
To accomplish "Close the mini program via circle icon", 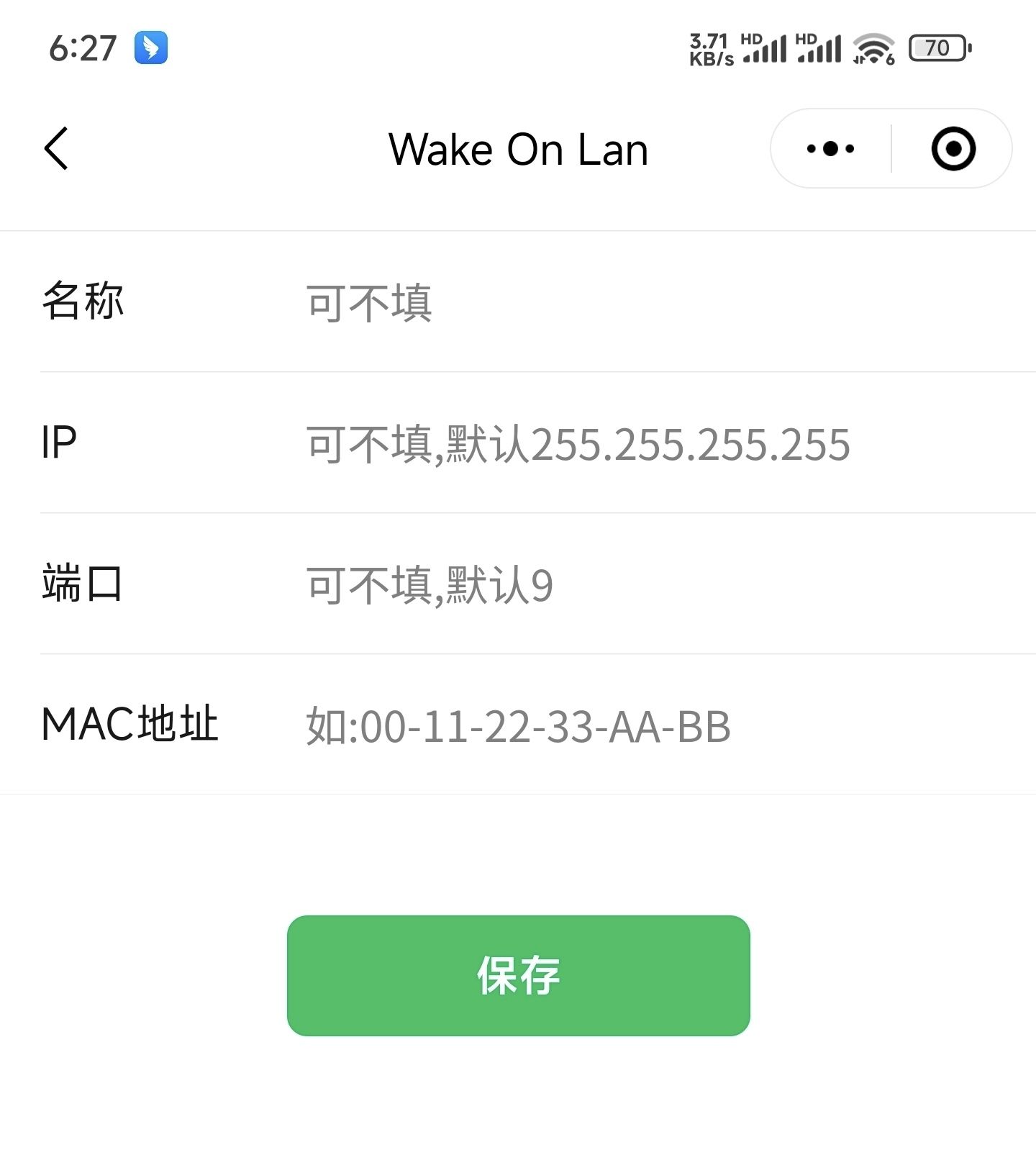I will [x=953, y=149].
